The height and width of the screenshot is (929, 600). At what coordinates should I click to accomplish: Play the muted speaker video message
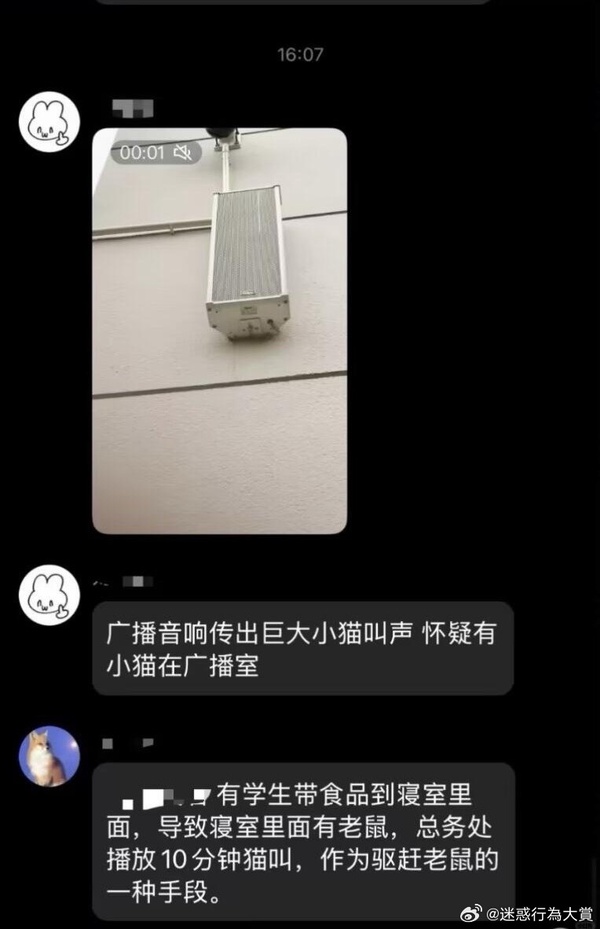click(x=220, y=330)
